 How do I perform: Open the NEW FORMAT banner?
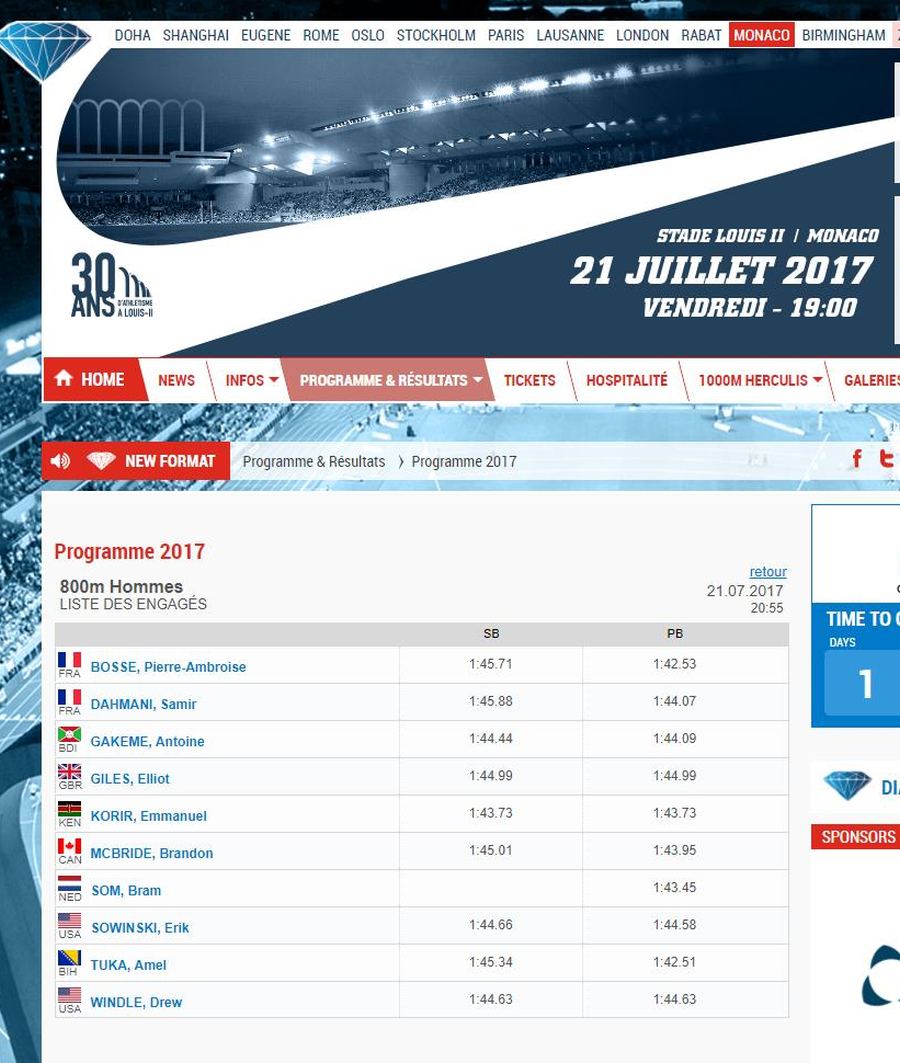[x=150, y=461]
